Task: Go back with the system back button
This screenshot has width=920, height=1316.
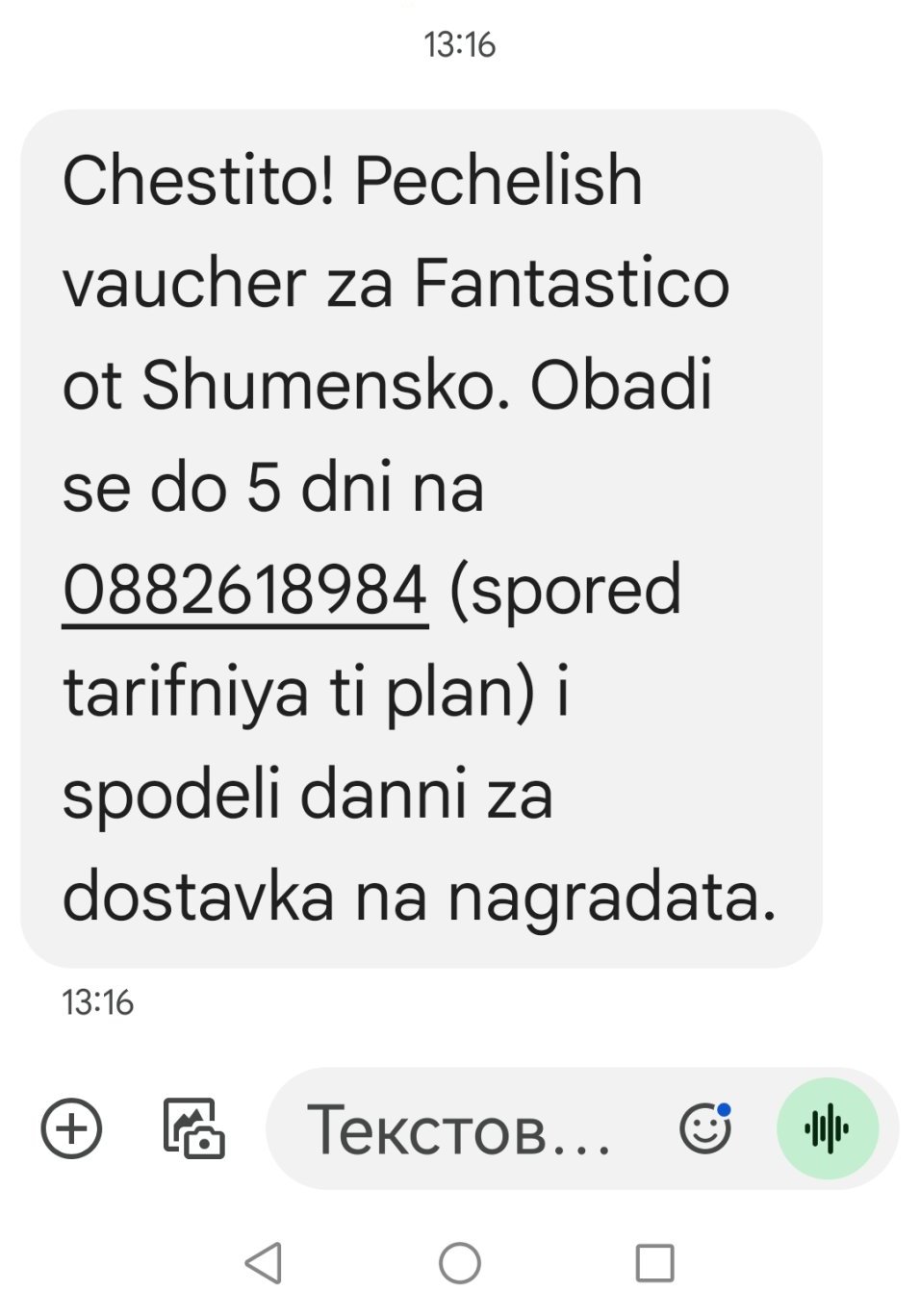Action: click(265, 1263)
